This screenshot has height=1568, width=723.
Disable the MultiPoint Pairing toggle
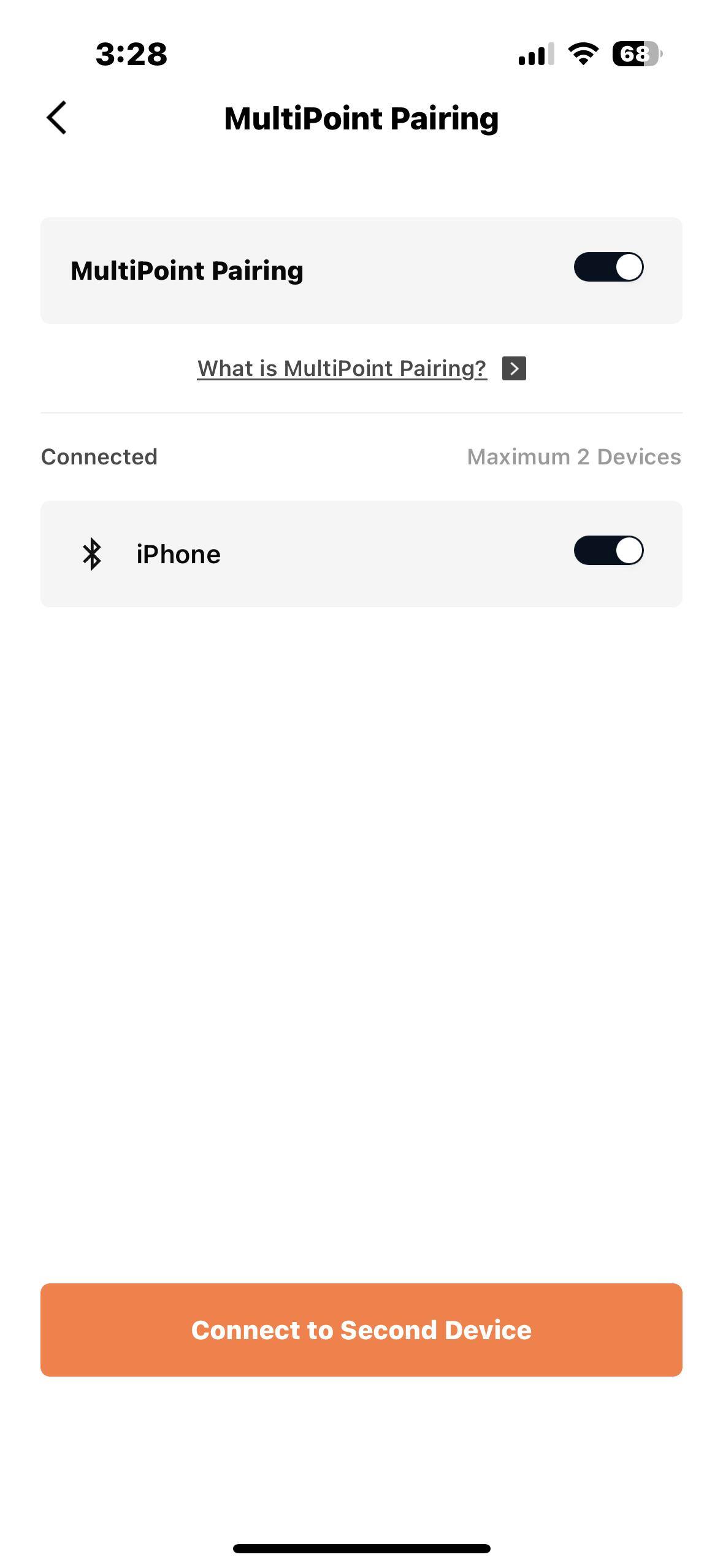coord(609,267)
